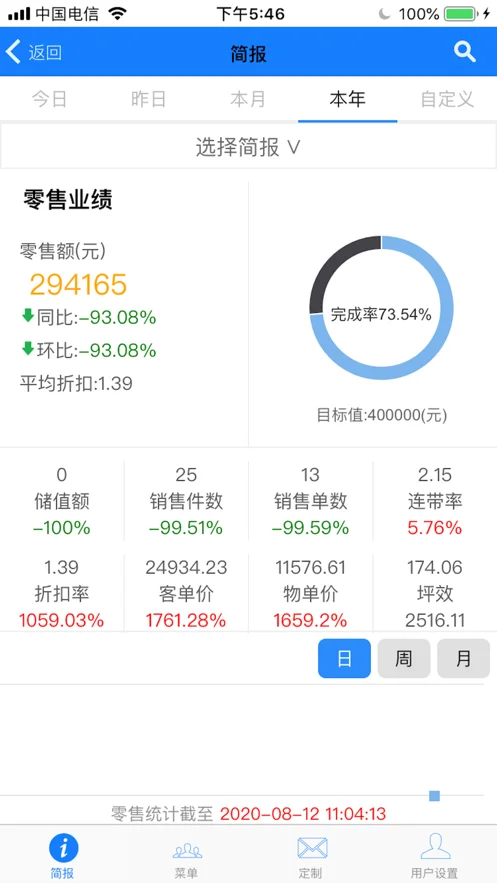Open the 简报 bottom tab
This screenshot has height=883, width=497.
coord(62,855)
